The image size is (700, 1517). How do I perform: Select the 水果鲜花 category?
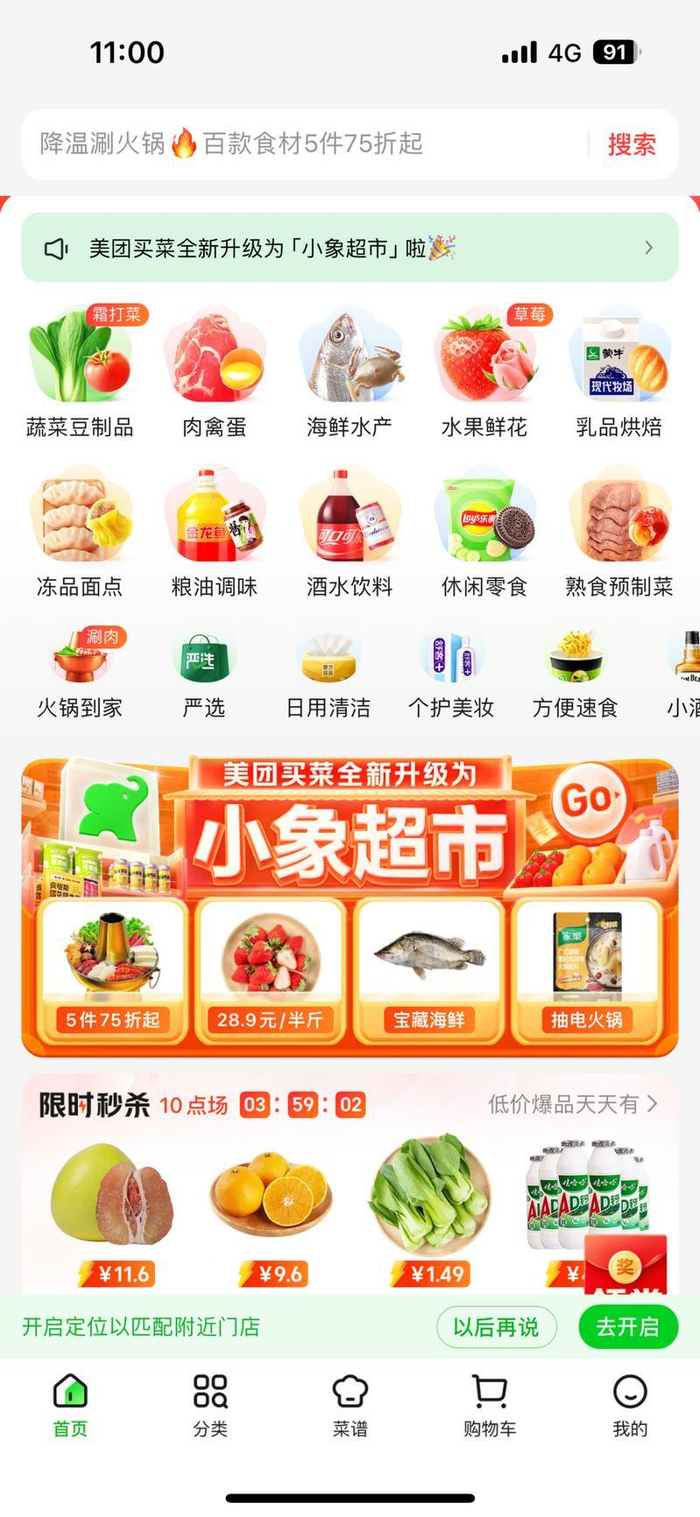[484, 372]
